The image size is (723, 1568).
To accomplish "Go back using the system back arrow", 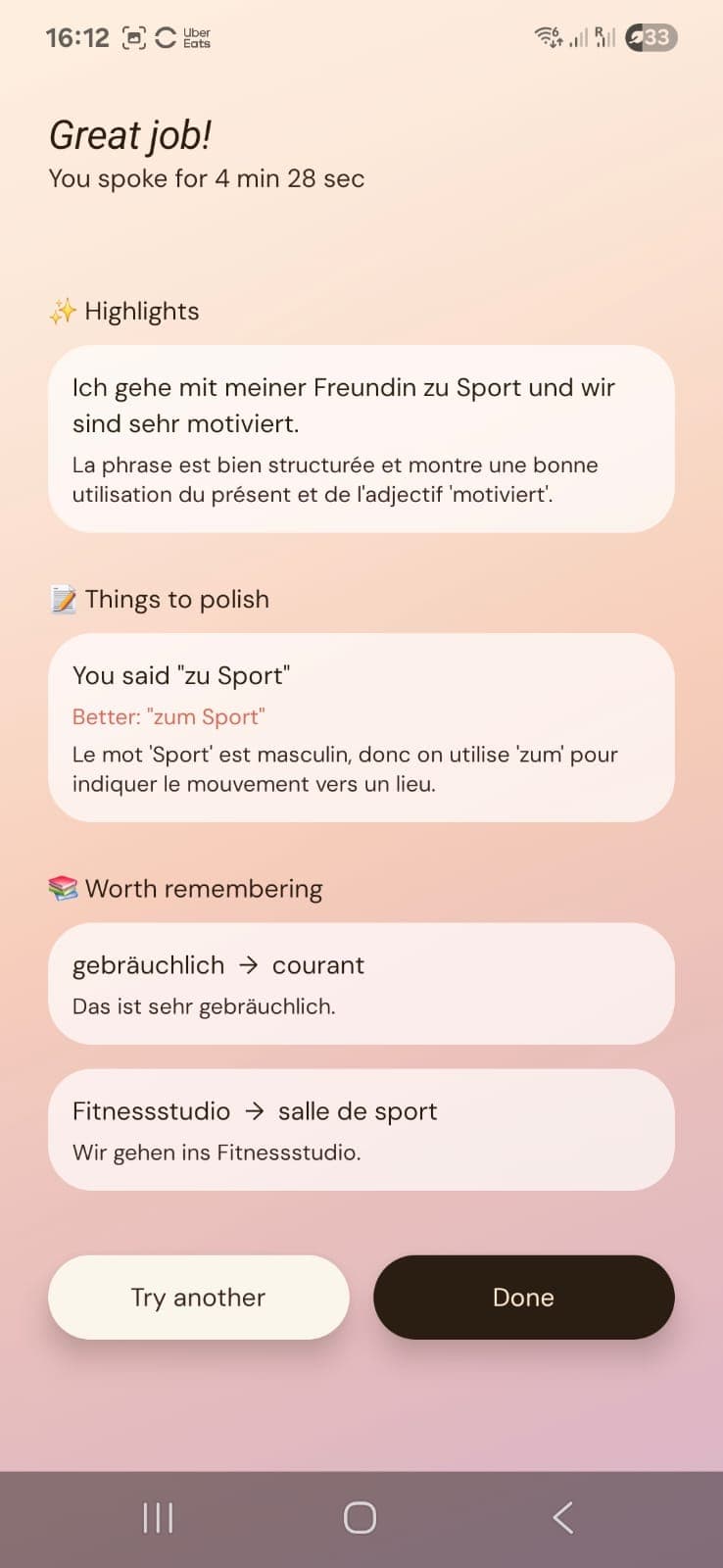I will click(562, 1518).
